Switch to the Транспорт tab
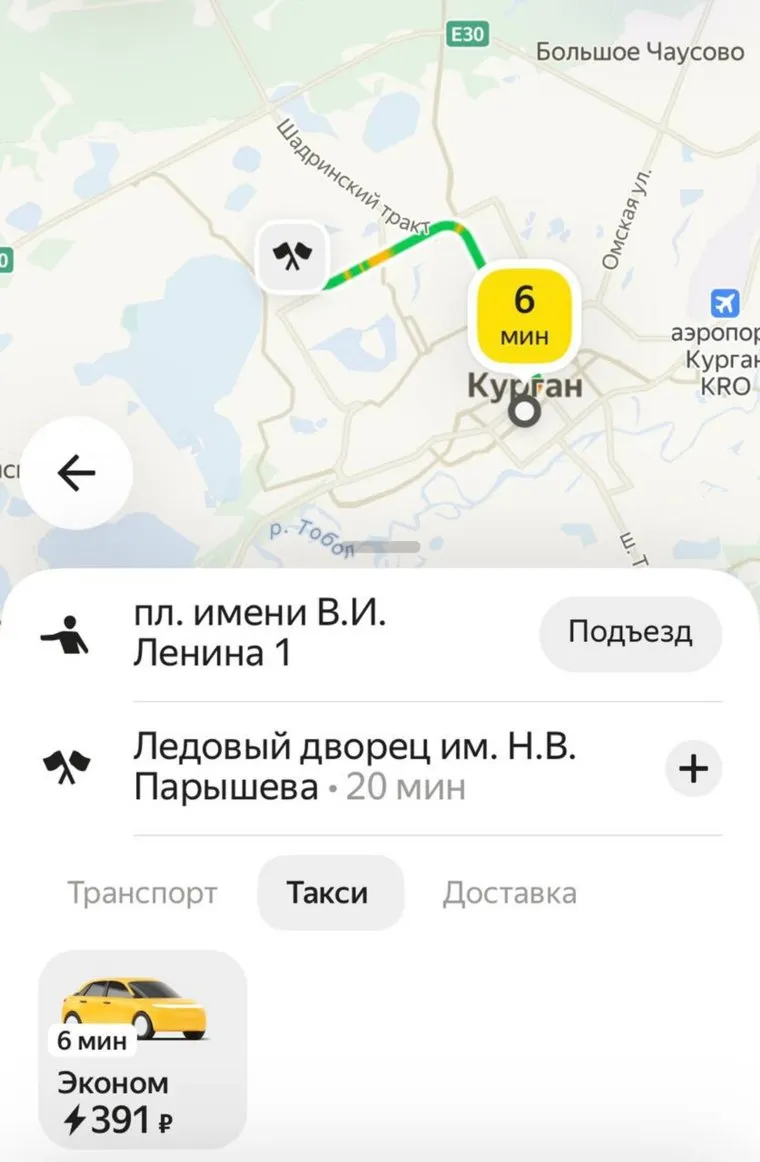The height and width of the screenshot is (1162, 760). (x=142, y=893)
